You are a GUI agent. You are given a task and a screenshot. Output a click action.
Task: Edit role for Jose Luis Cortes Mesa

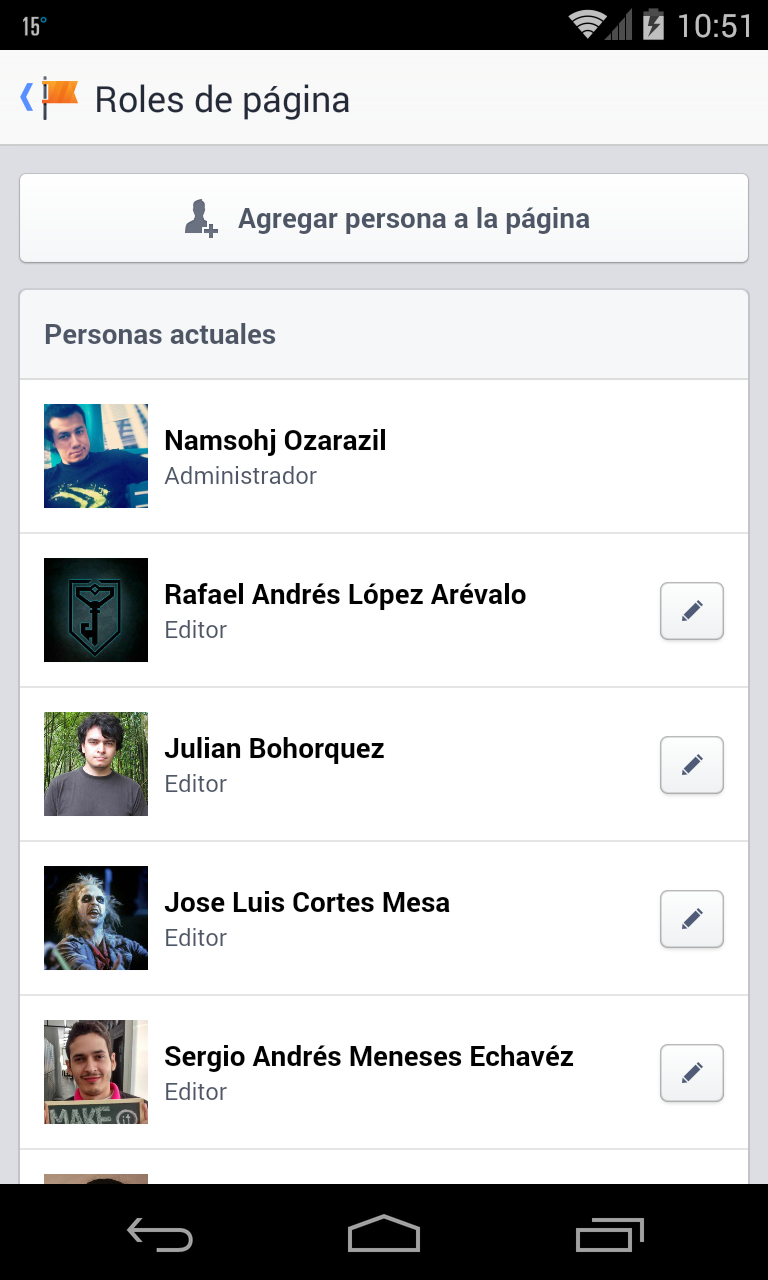point(691,919)
